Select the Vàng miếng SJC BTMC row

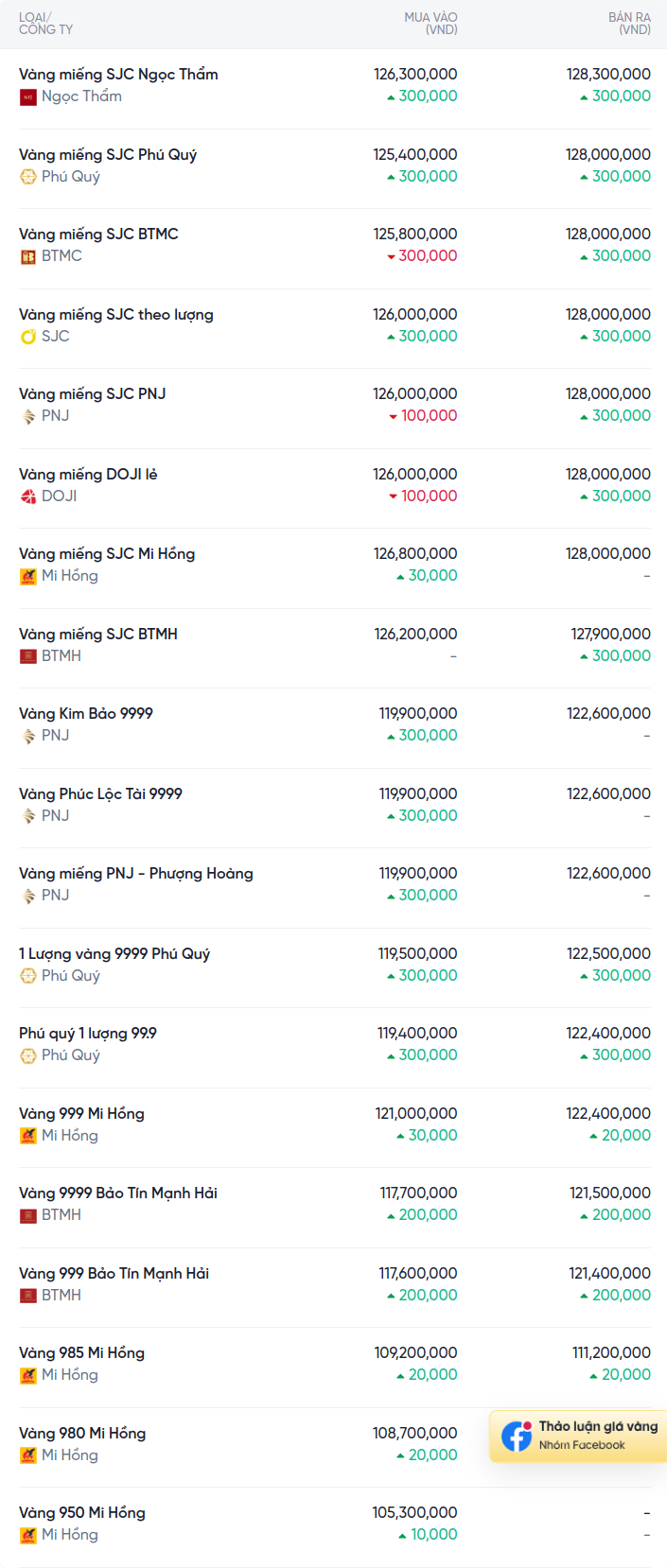coord(98,235)
